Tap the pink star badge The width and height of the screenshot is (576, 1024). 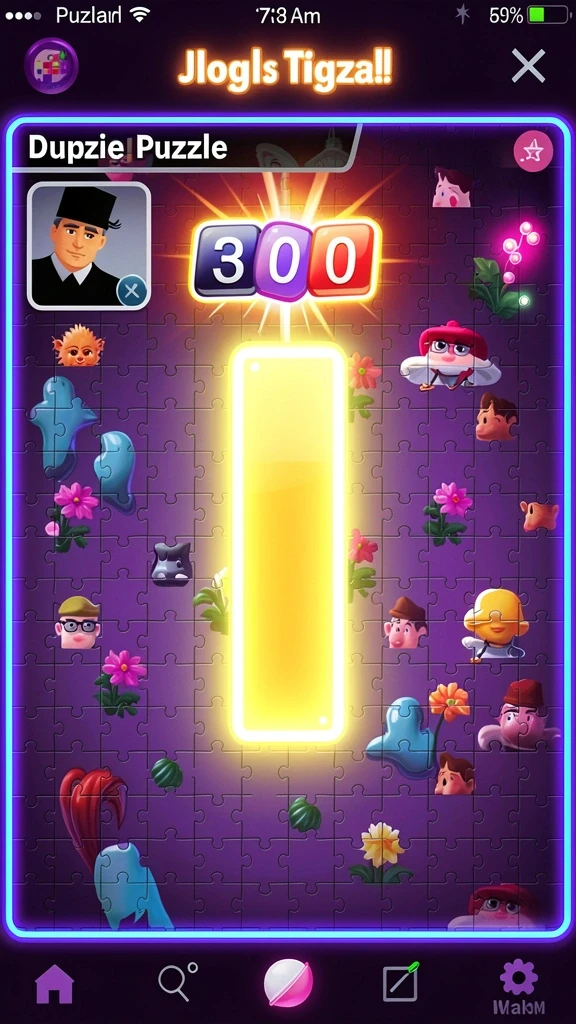point(533,152)
